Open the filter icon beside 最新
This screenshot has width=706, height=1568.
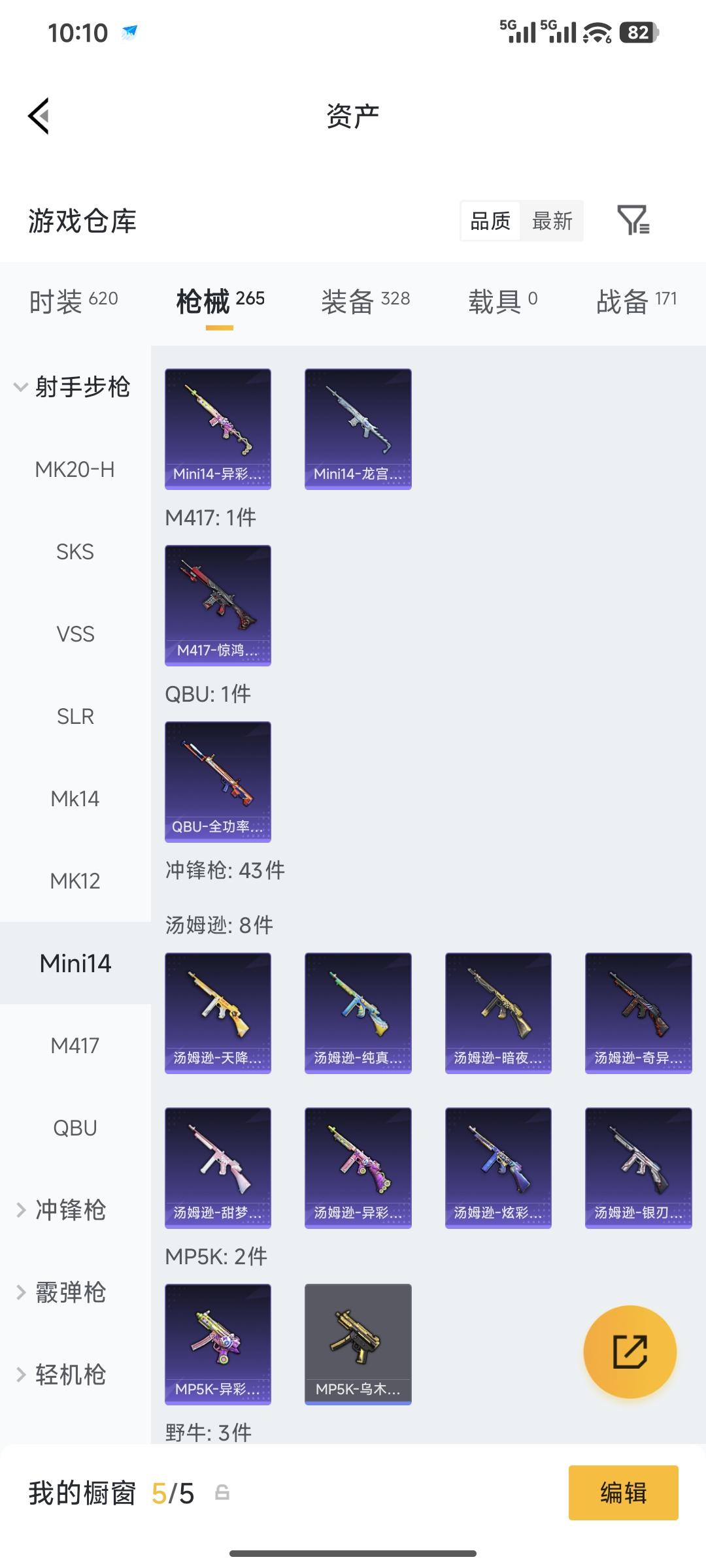633,220
